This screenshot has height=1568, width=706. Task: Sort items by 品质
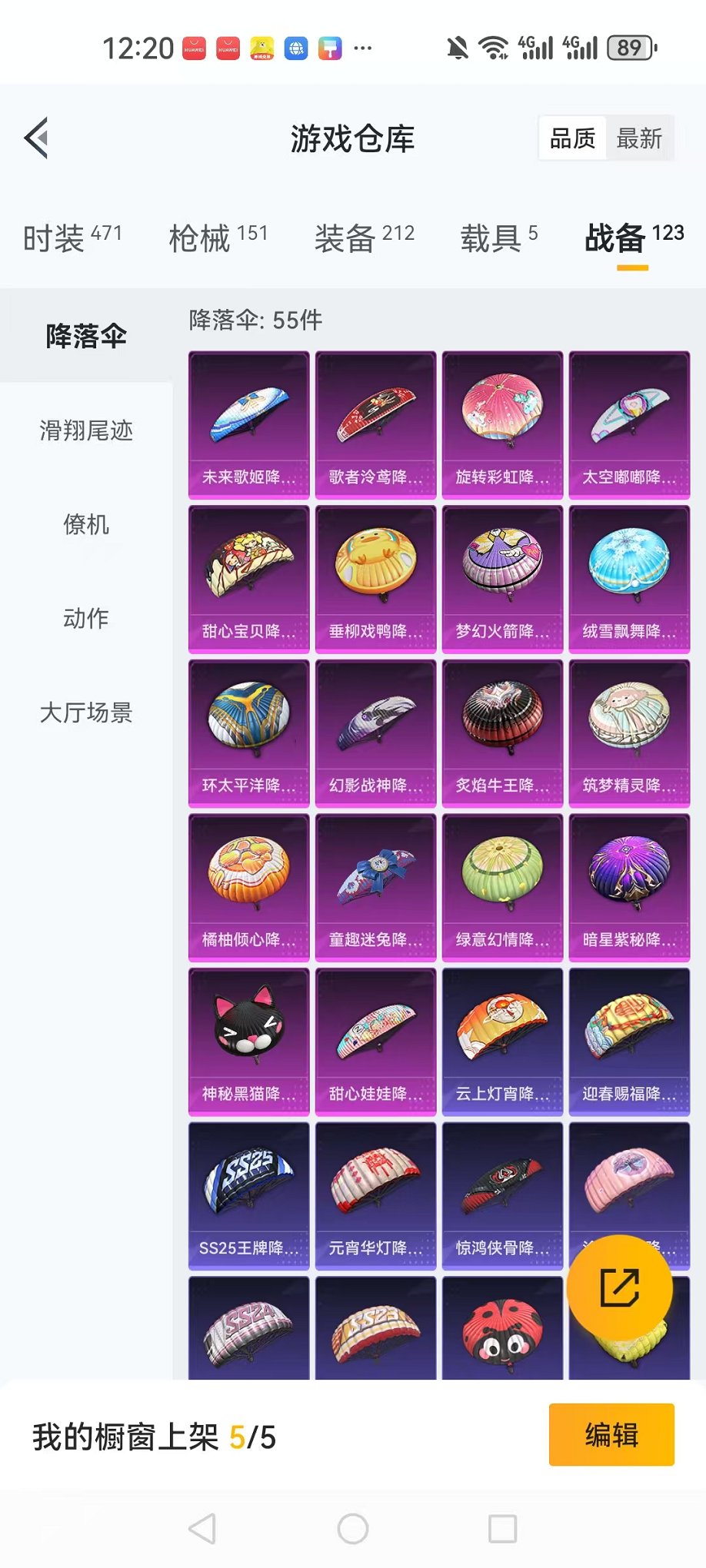click(x=572, y=139)
